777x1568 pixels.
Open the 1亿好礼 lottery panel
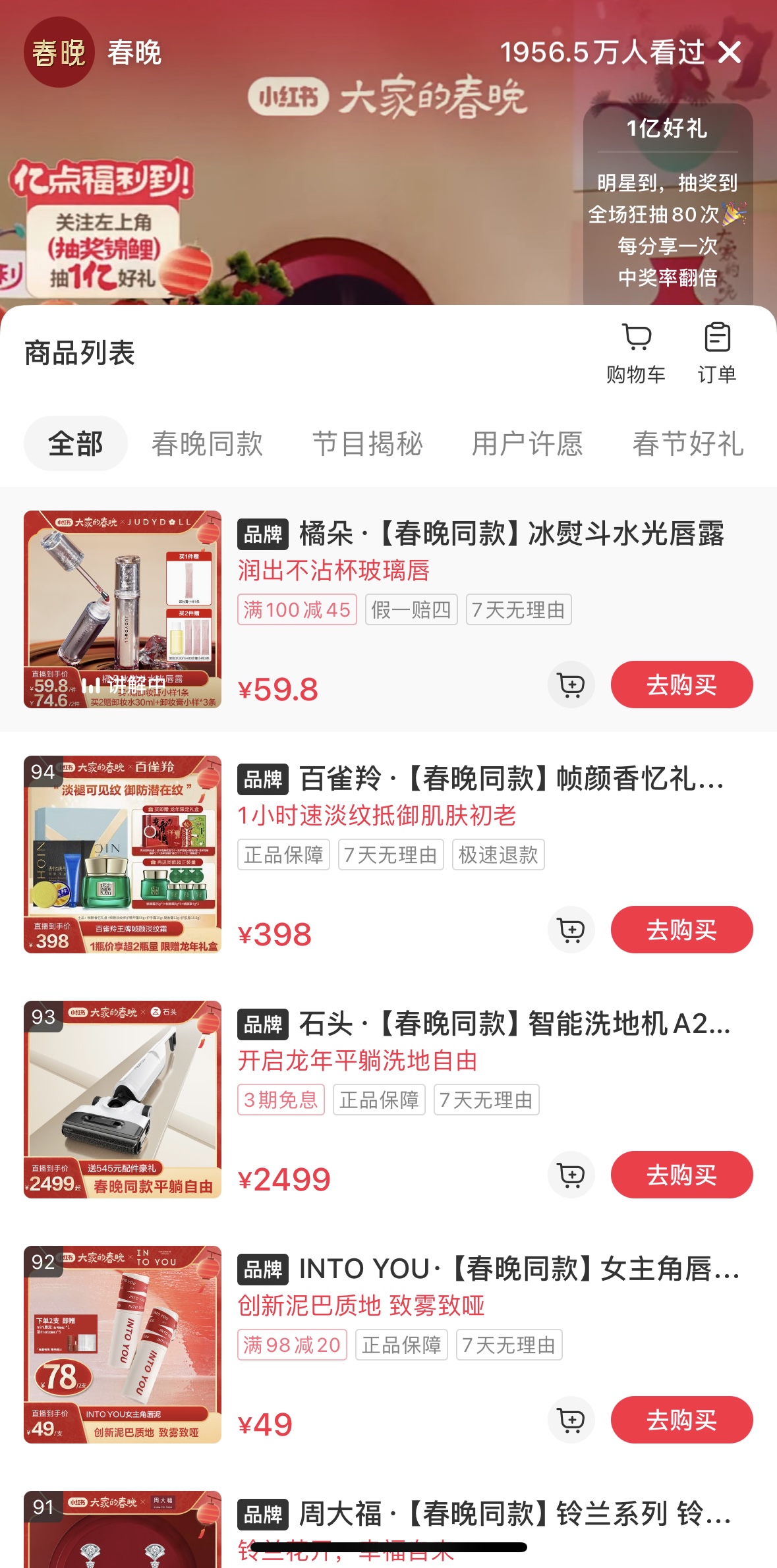[668, 204]
